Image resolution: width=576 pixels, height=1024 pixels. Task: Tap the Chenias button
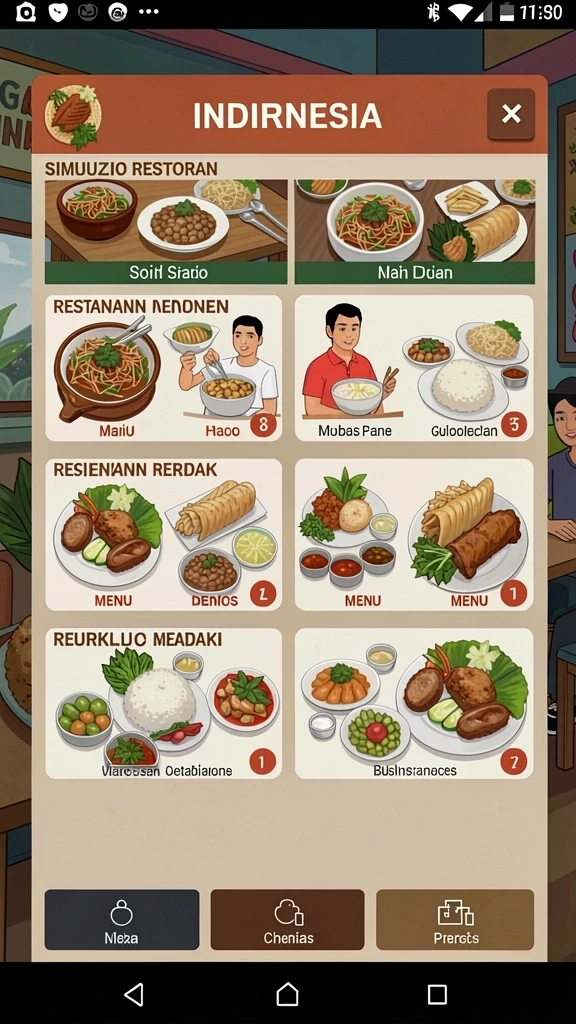pyautogui.click(x=287, y=920)
